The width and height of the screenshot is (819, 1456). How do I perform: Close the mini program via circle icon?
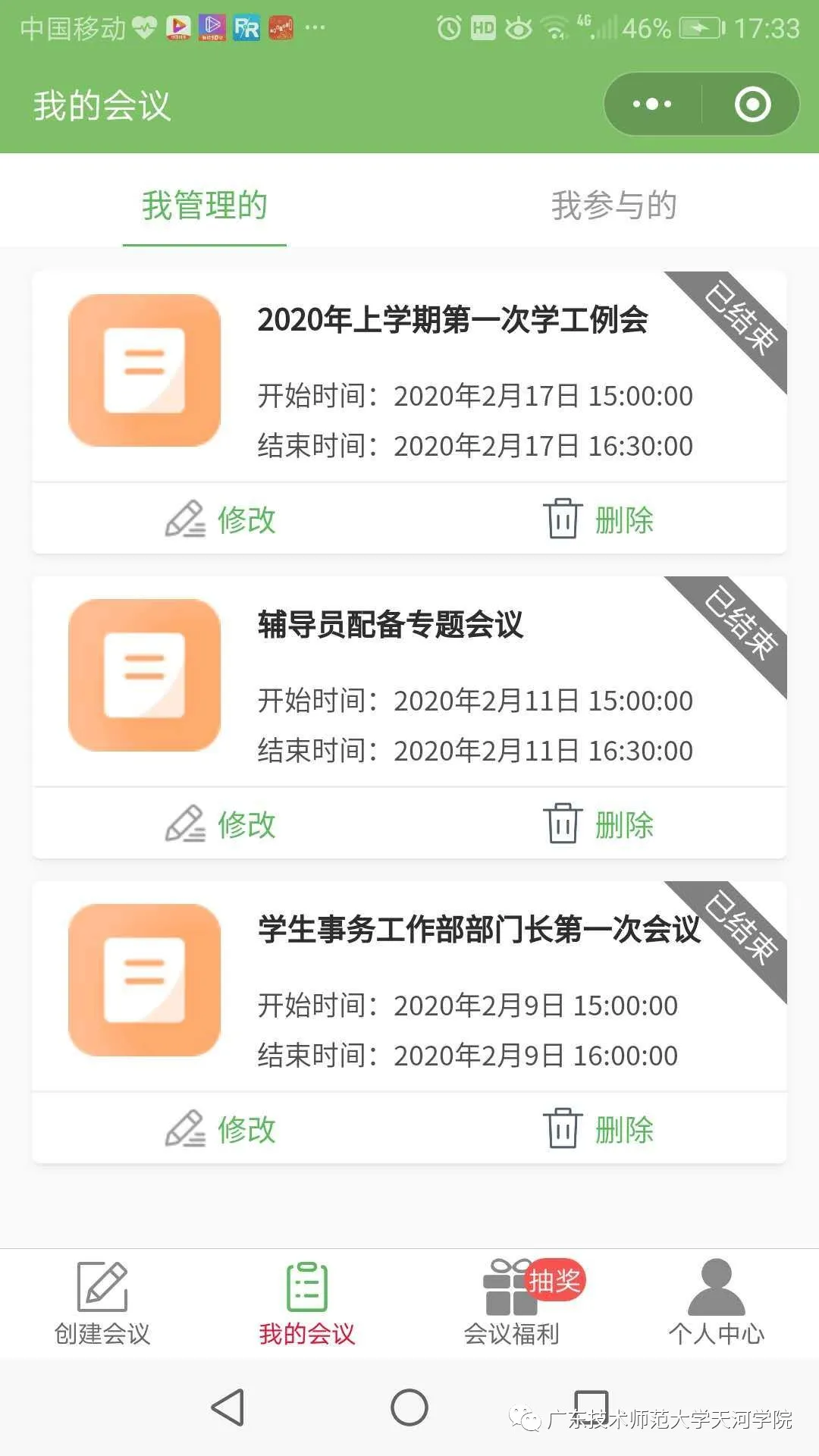(752, 105)
